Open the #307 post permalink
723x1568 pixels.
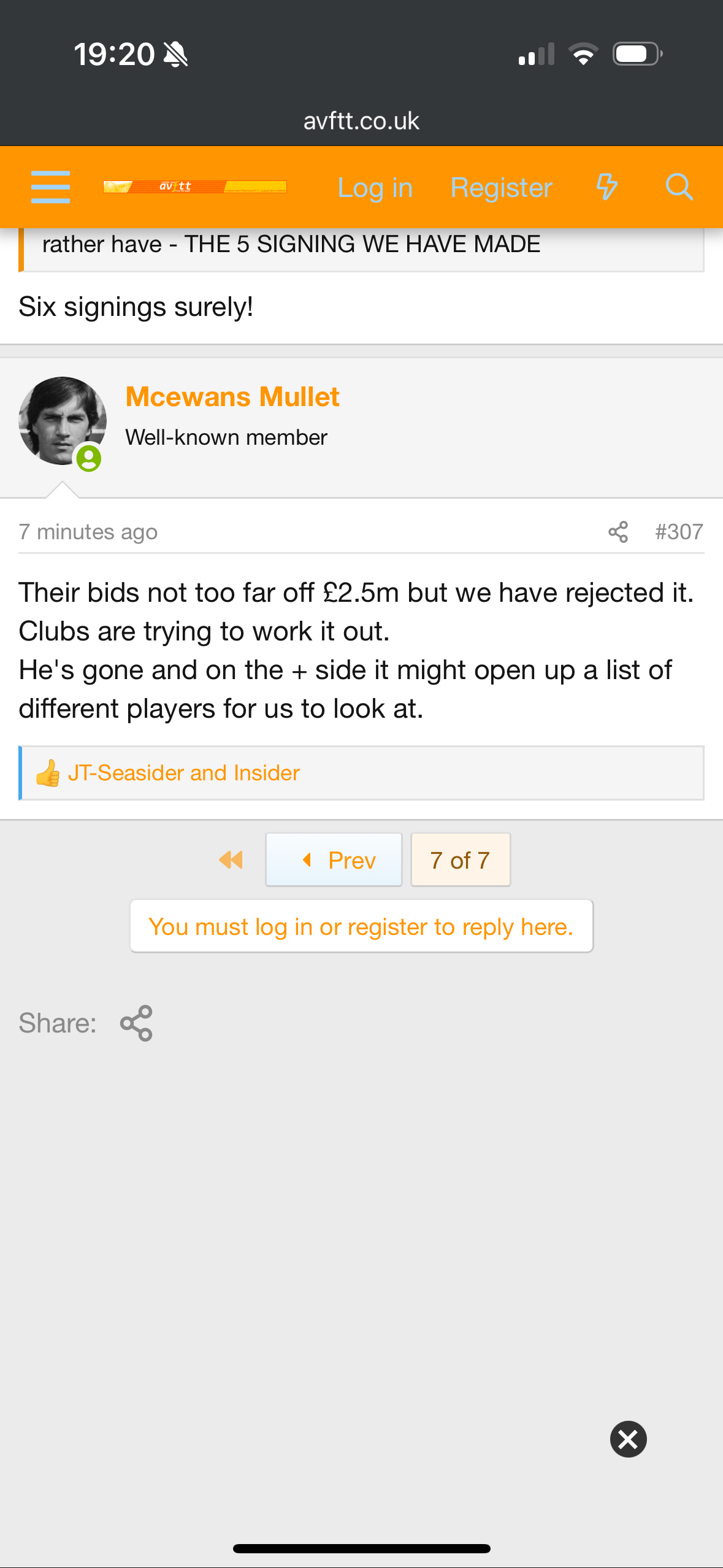pos(678,532)
